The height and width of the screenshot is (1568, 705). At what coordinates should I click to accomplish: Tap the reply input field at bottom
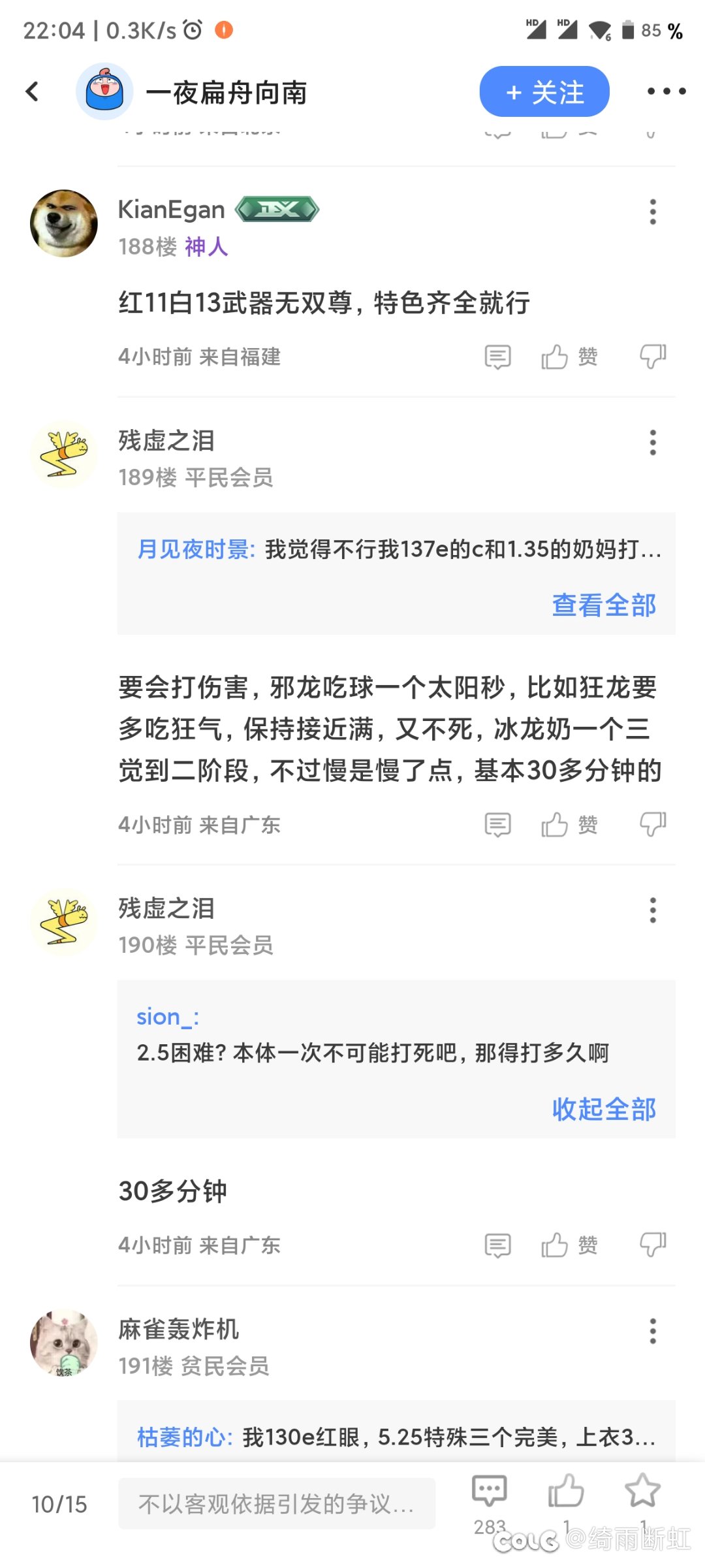277,1504
